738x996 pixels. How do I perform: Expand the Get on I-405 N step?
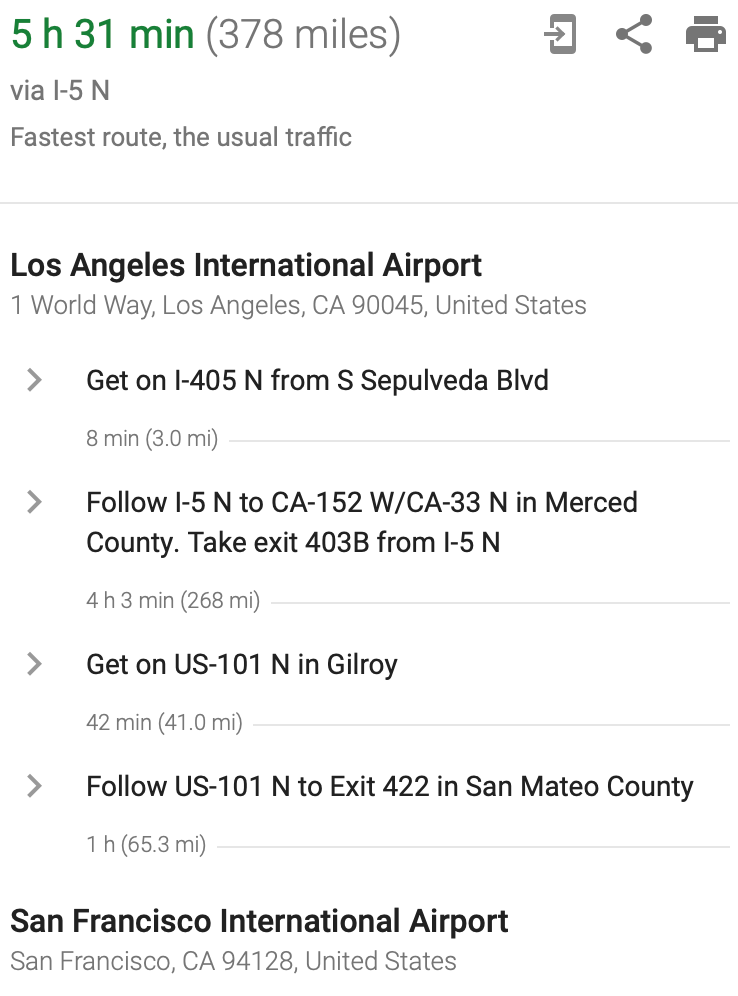[35, 380]
